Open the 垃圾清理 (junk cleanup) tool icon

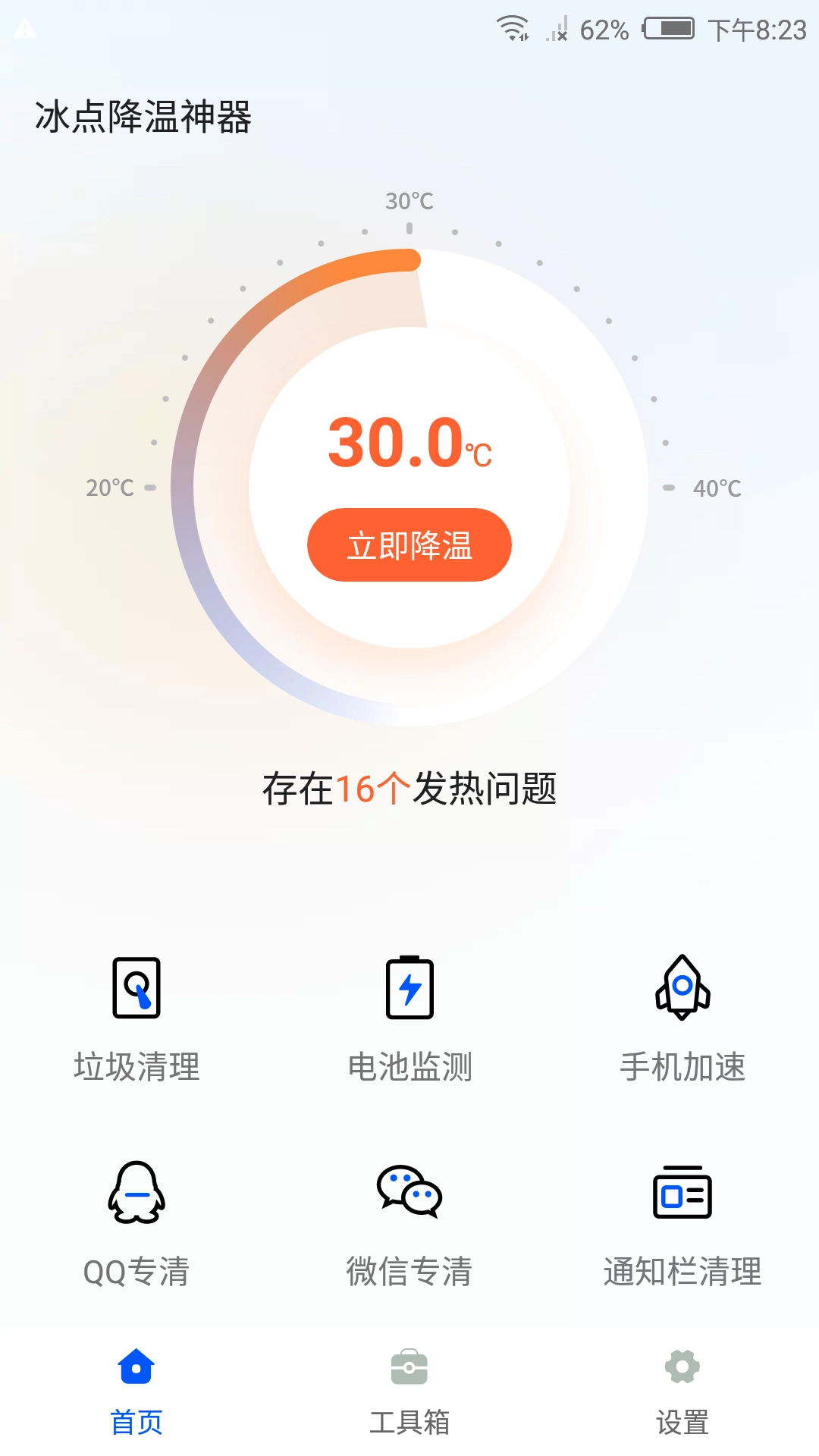136,987
